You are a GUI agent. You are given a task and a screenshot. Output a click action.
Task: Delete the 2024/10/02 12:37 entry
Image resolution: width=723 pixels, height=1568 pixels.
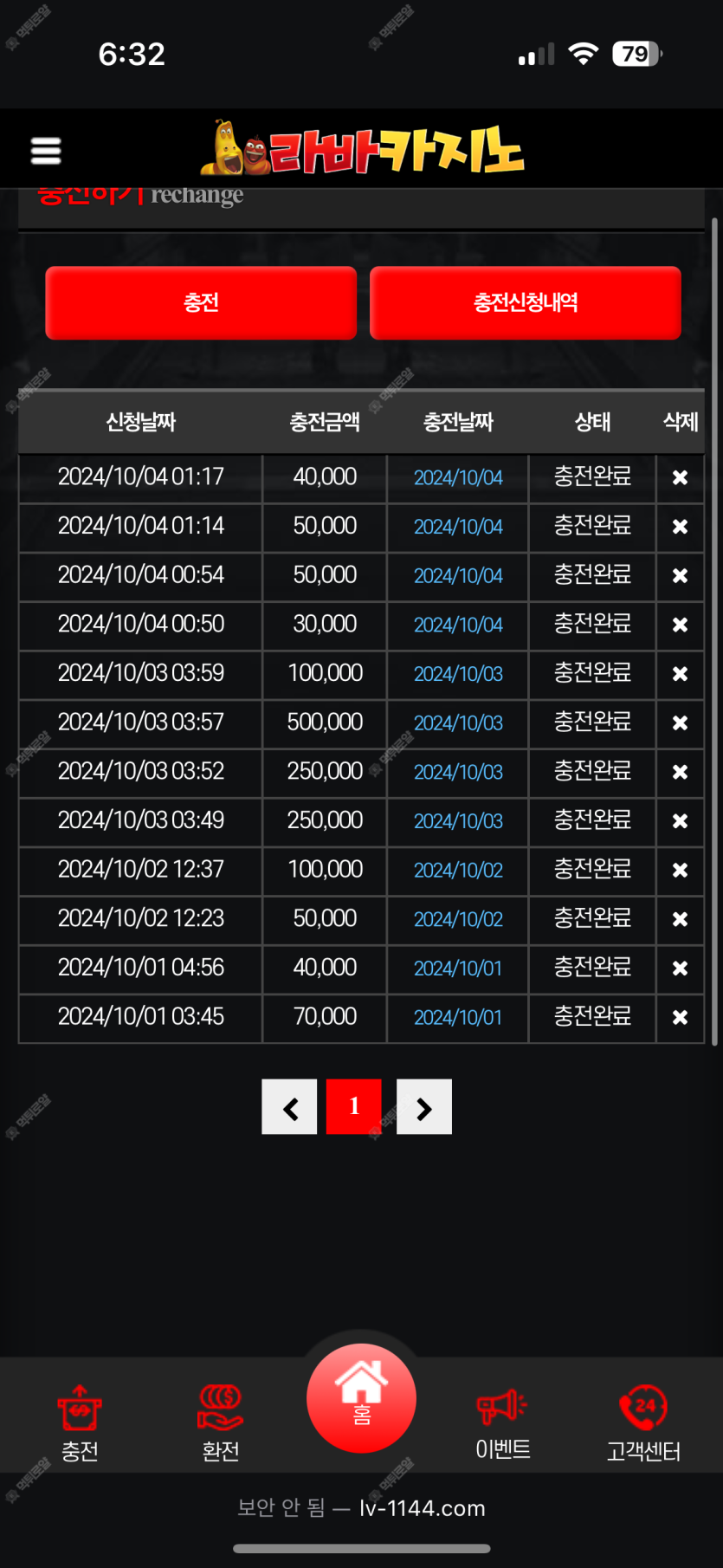(680, 870)
